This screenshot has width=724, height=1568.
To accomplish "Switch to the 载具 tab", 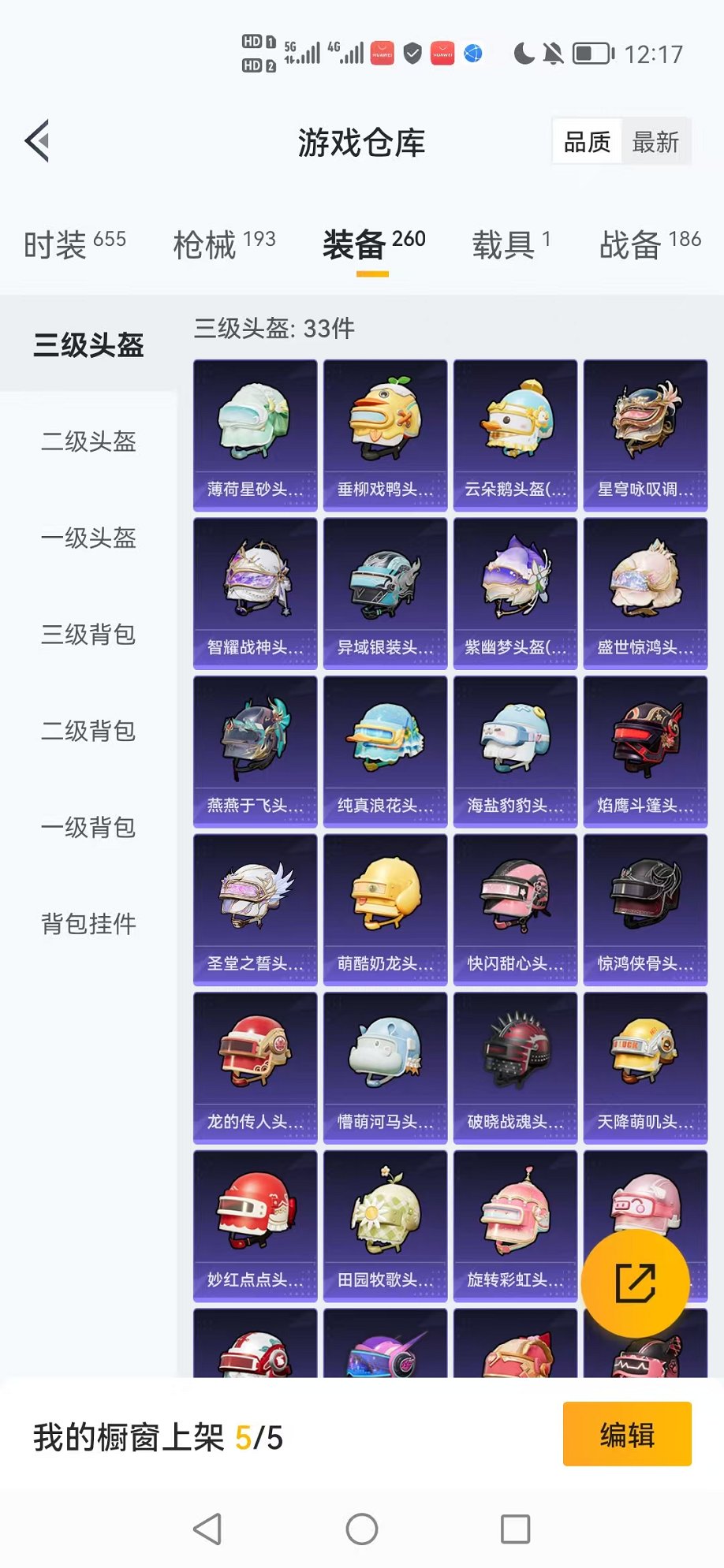I will coord(511,244).
